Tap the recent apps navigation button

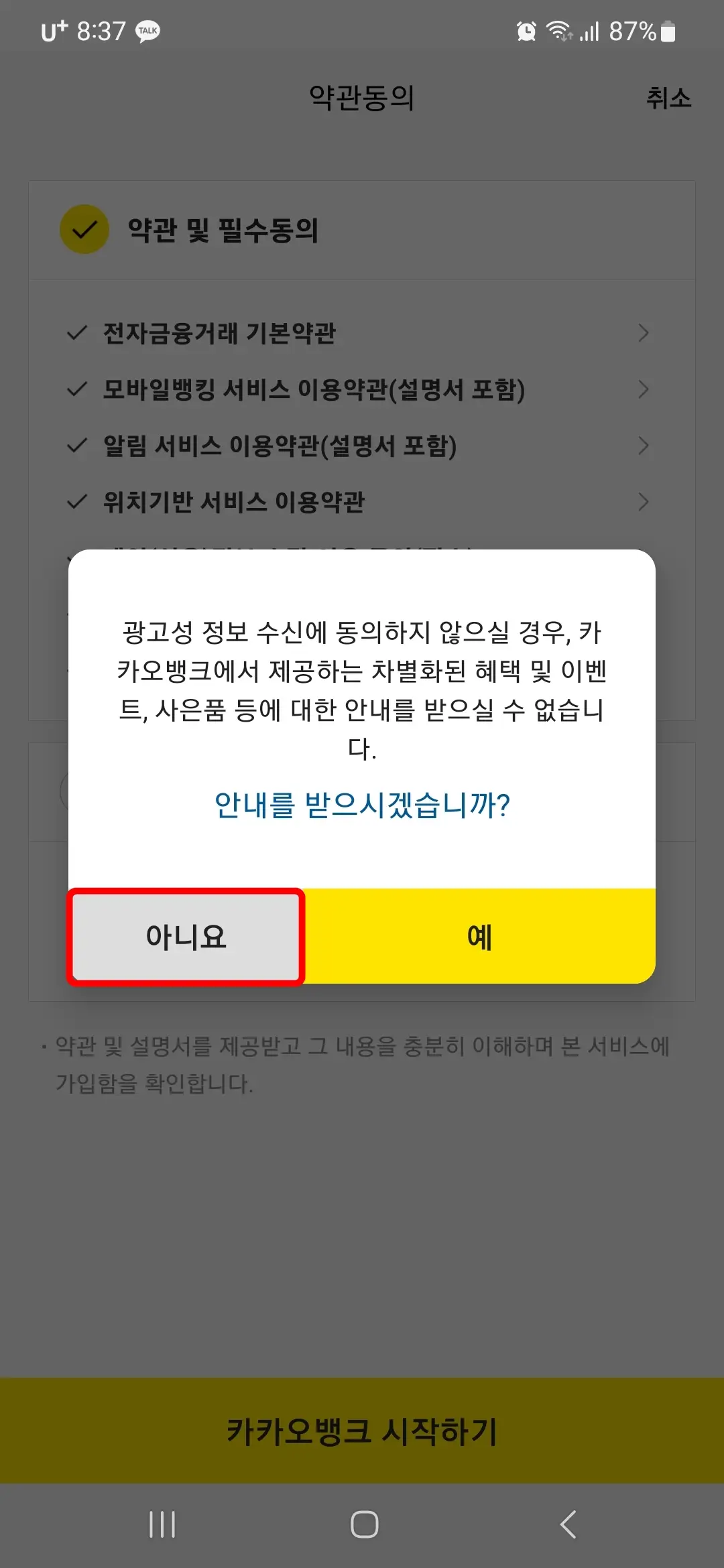click(161, 1525)
